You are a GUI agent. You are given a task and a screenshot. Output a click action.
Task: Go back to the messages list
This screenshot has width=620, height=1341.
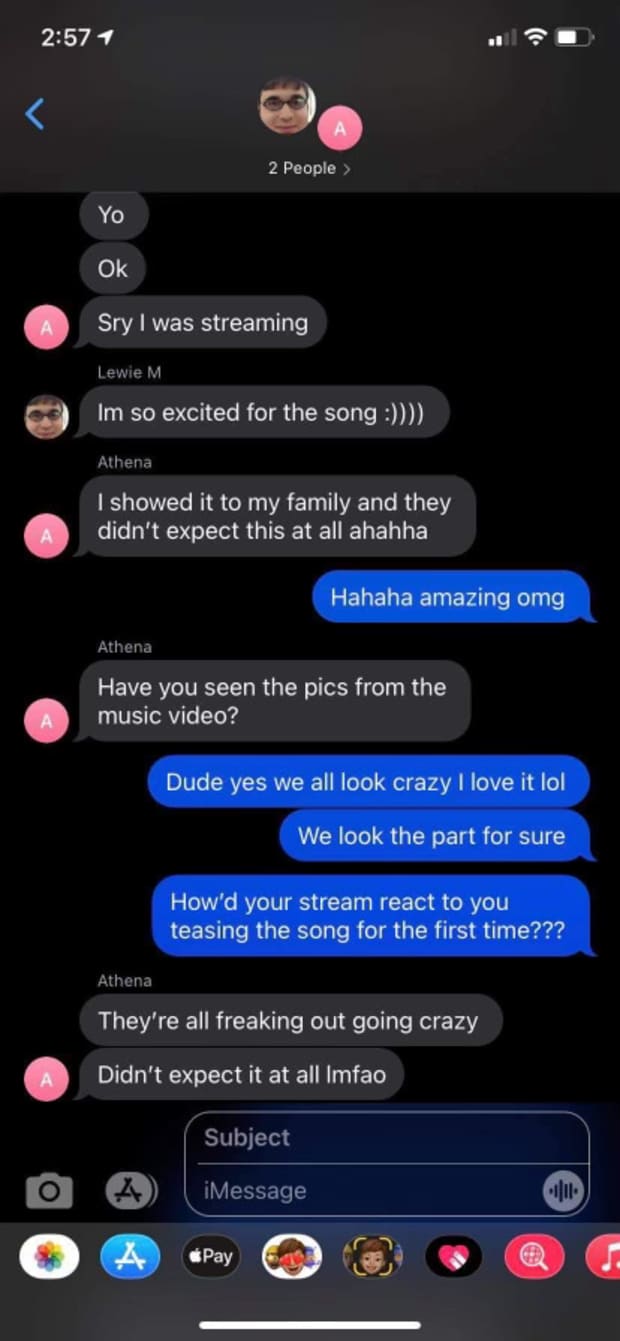[35, 114]
